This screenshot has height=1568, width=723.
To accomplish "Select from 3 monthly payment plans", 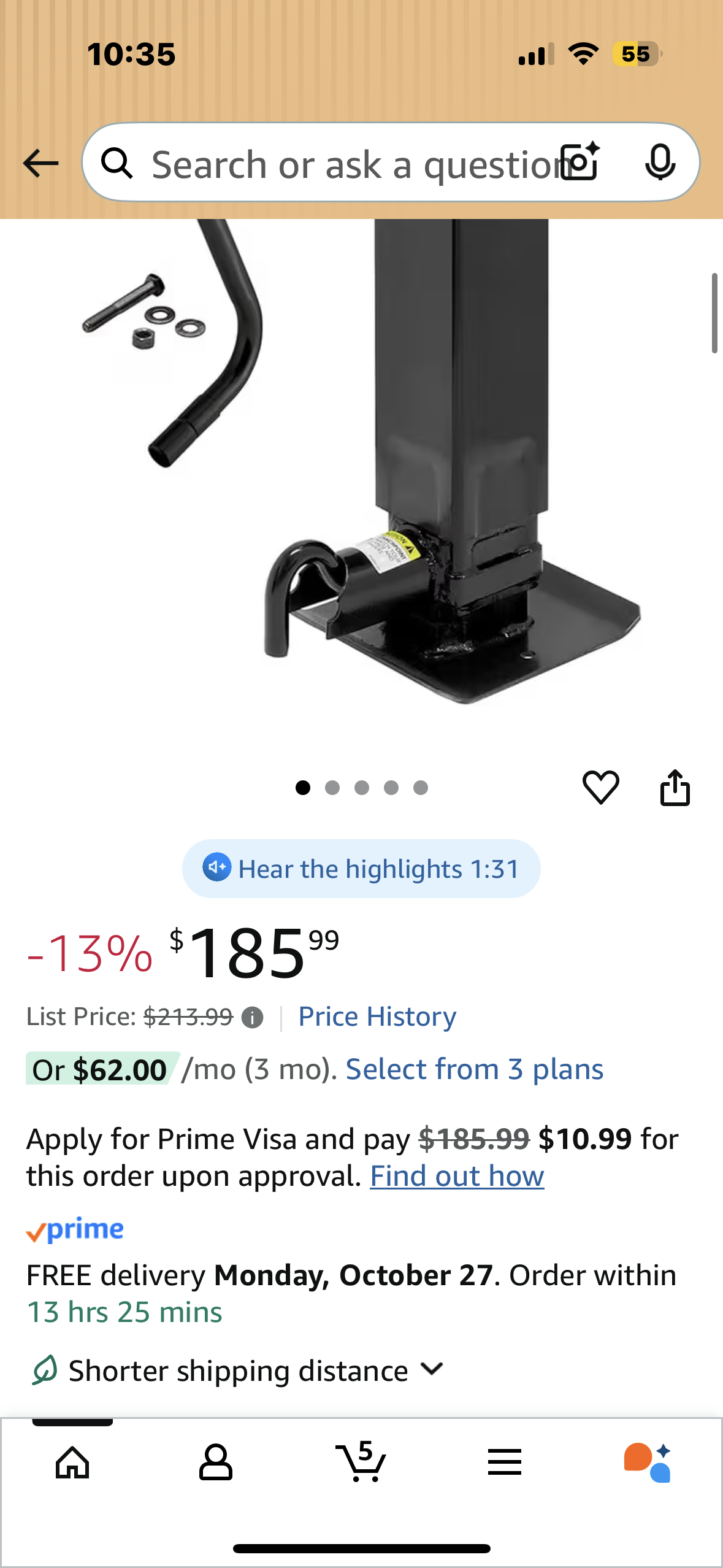I will click(474, 1069).
